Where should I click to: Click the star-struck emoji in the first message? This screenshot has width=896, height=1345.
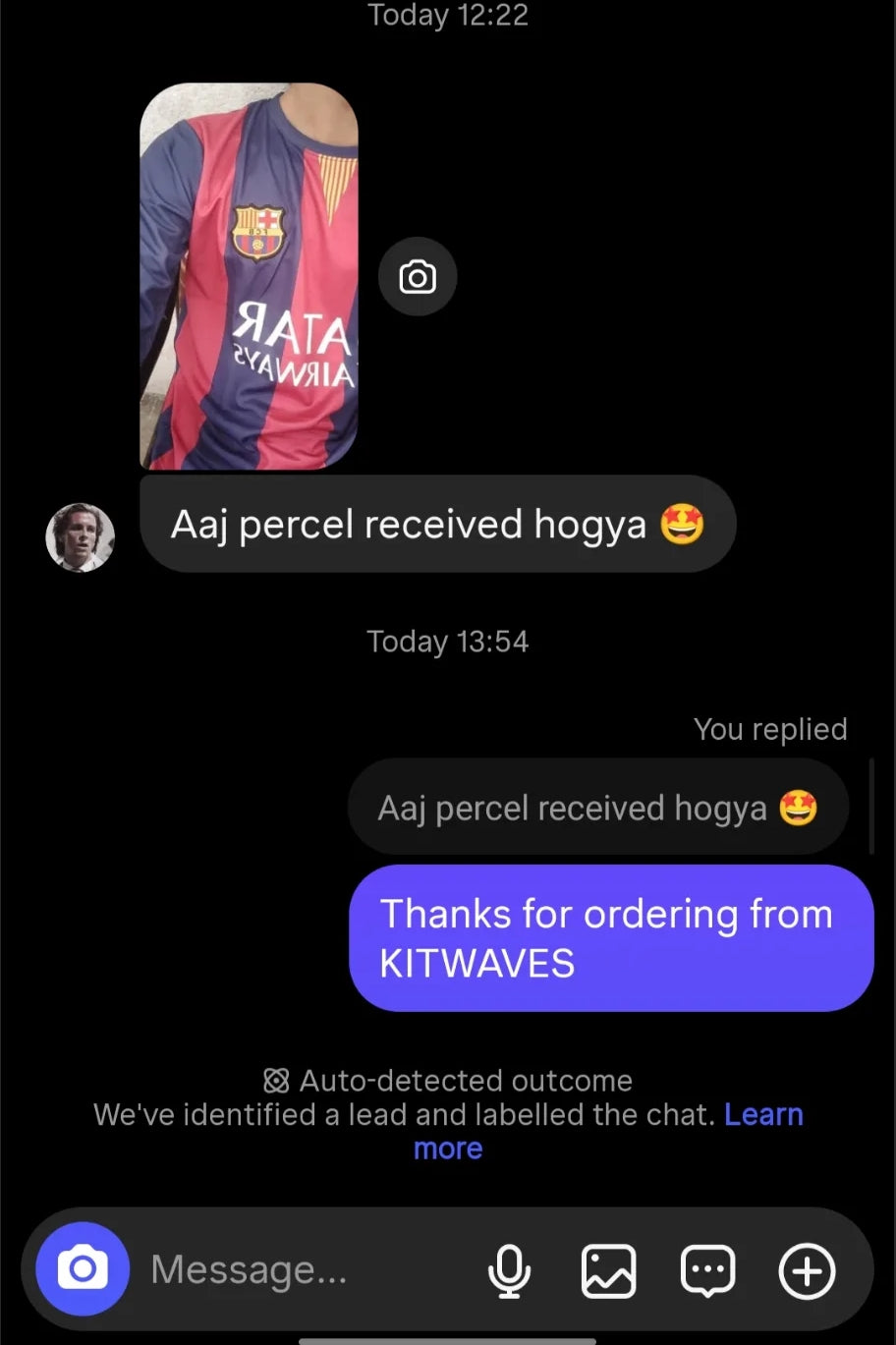(x=680, y=524)
